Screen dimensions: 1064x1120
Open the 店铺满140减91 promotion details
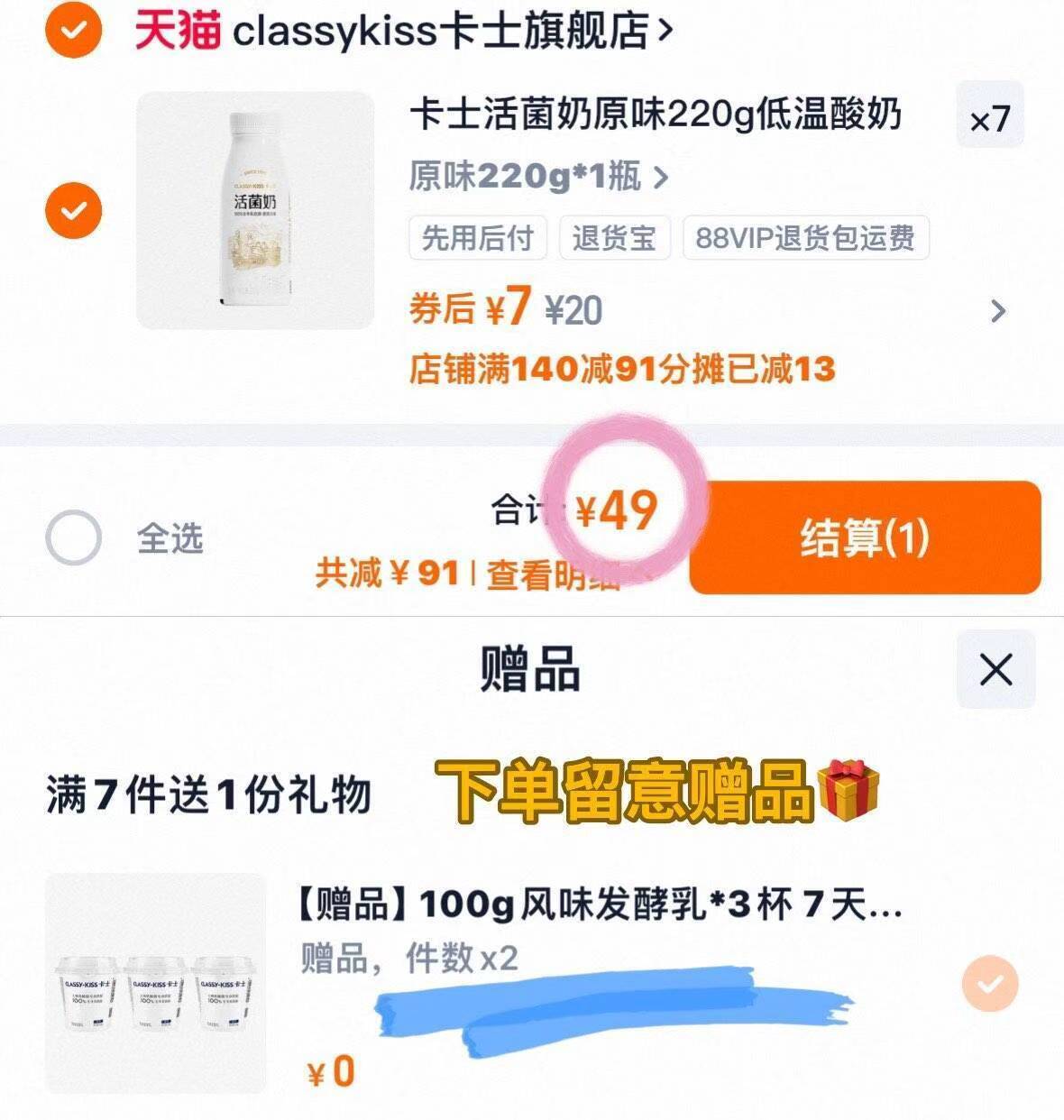pos(622,368)
